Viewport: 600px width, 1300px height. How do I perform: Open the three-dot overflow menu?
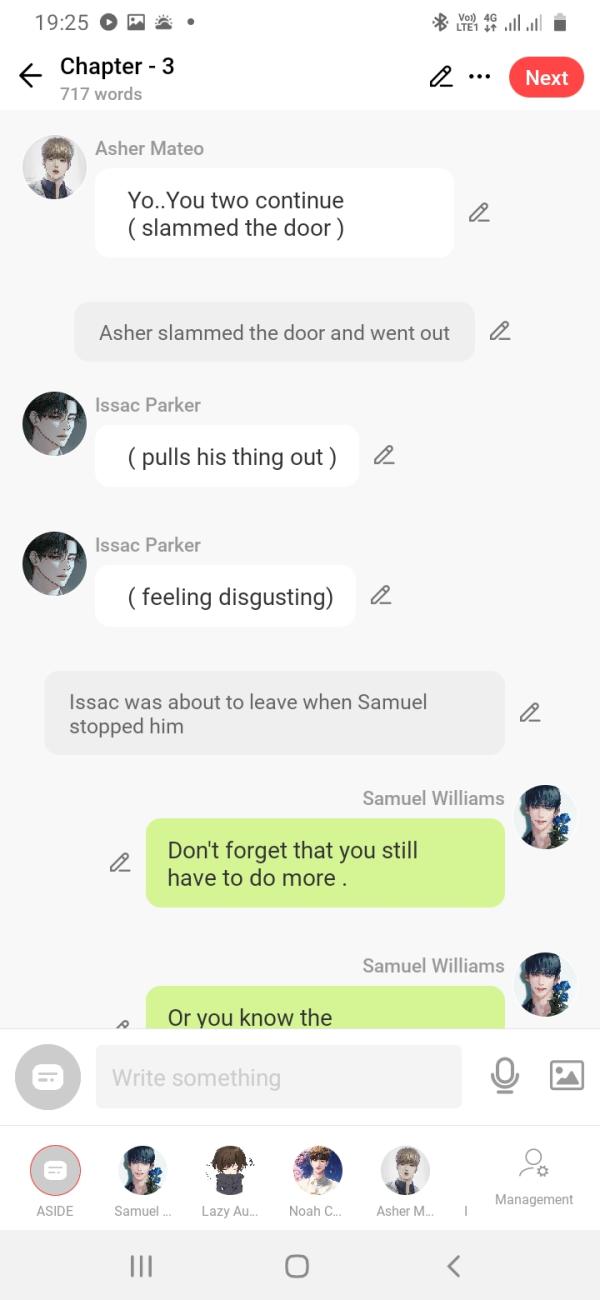[x=480, y=77]
